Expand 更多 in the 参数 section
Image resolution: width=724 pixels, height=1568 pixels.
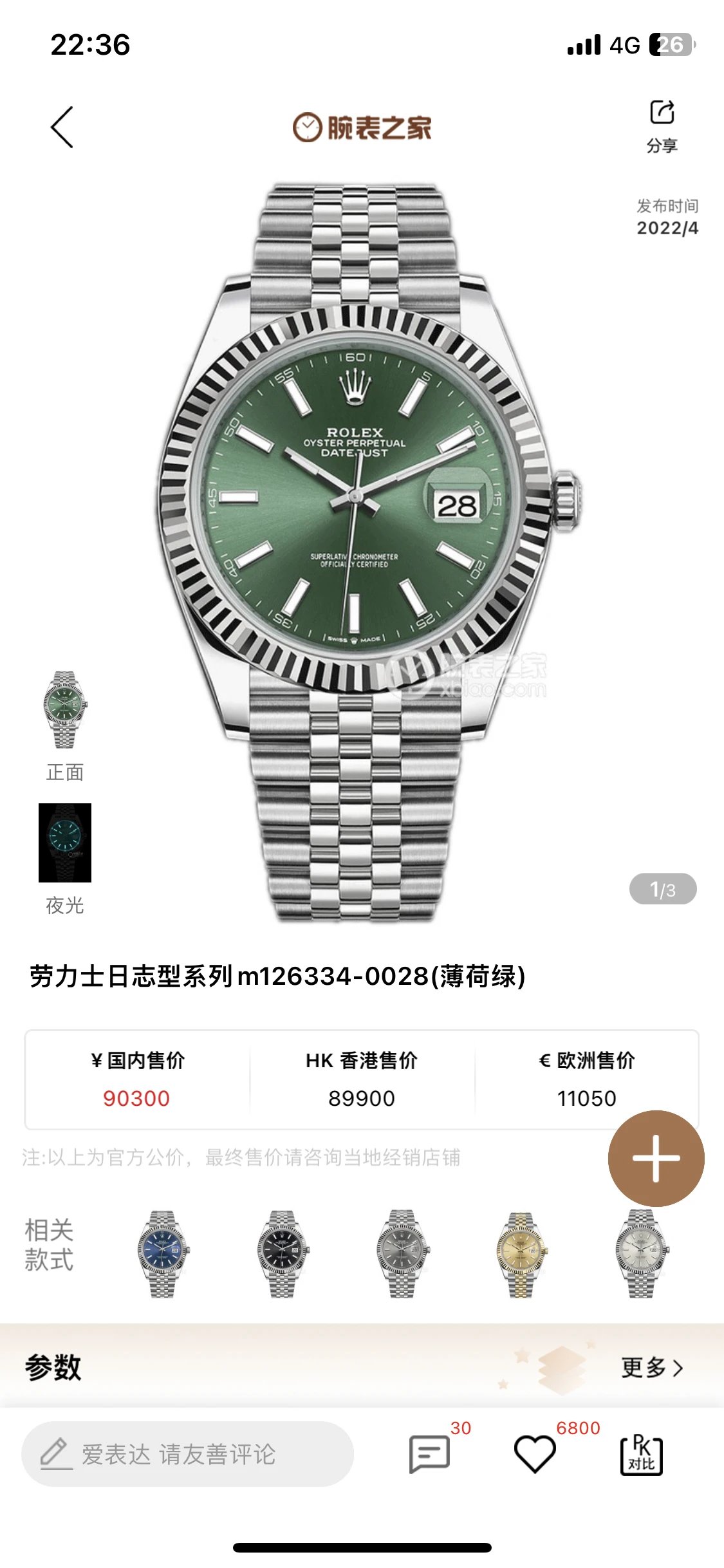[651, 1367]
